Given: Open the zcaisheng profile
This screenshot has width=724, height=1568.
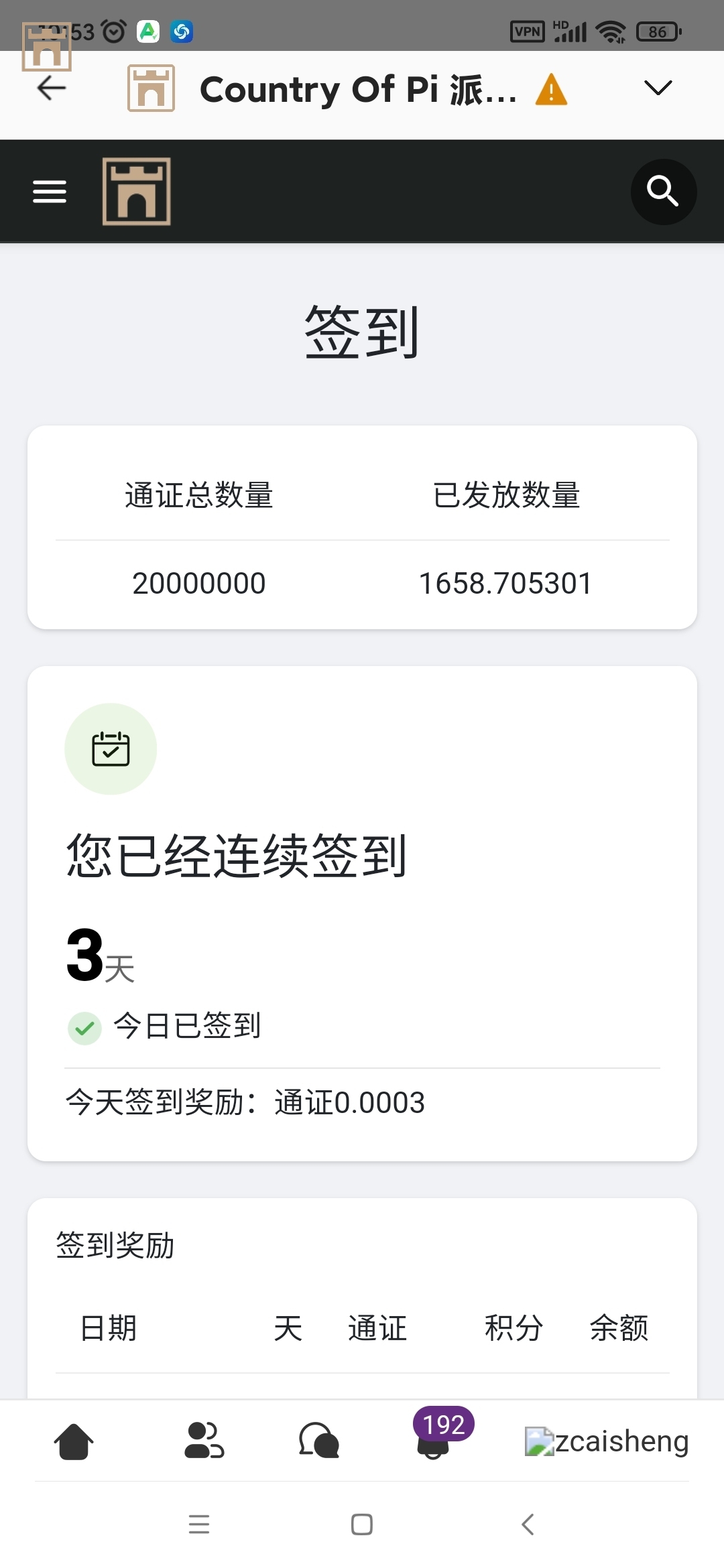Looking at the screenshot, I should click(607, 1441).
